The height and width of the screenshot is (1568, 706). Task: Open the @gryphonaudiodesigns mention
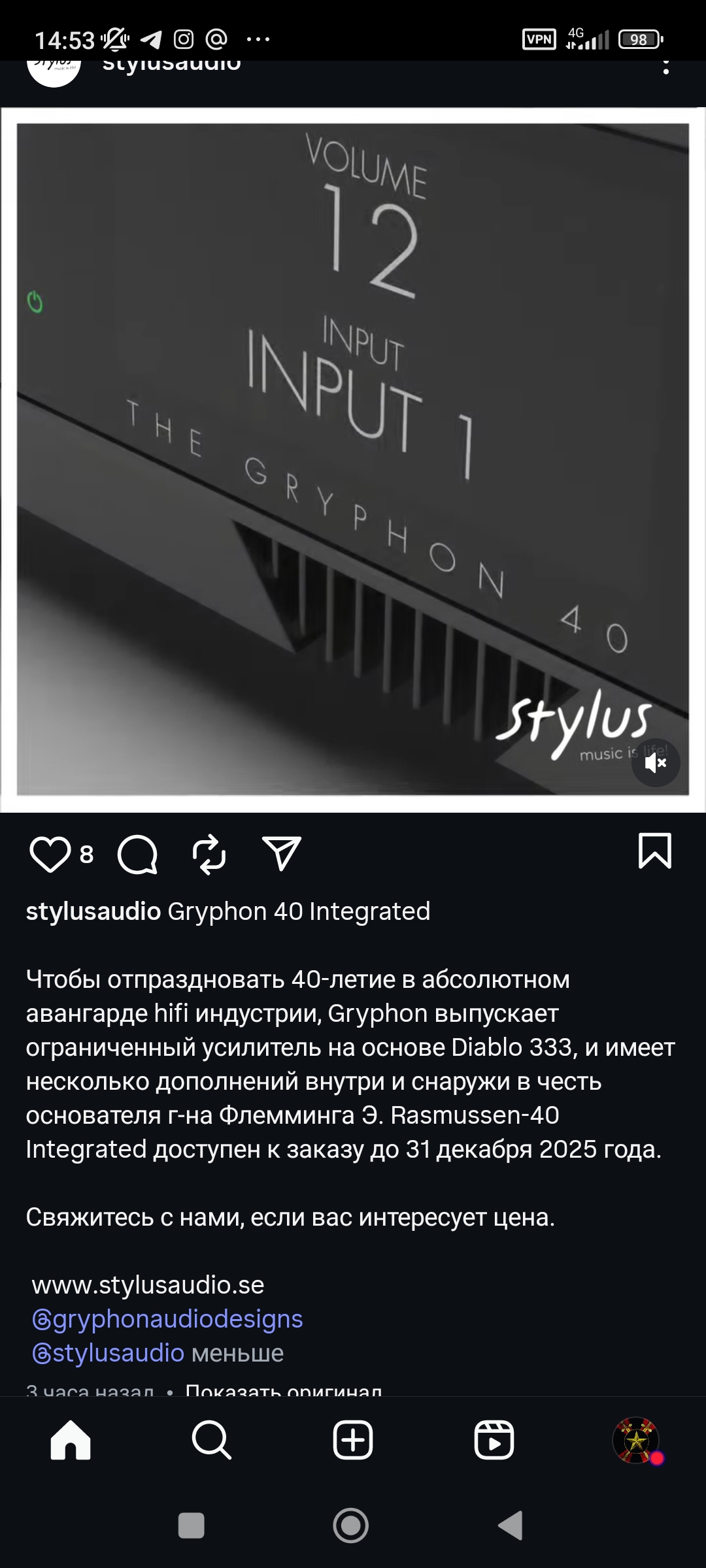(x=167, y=1319)
